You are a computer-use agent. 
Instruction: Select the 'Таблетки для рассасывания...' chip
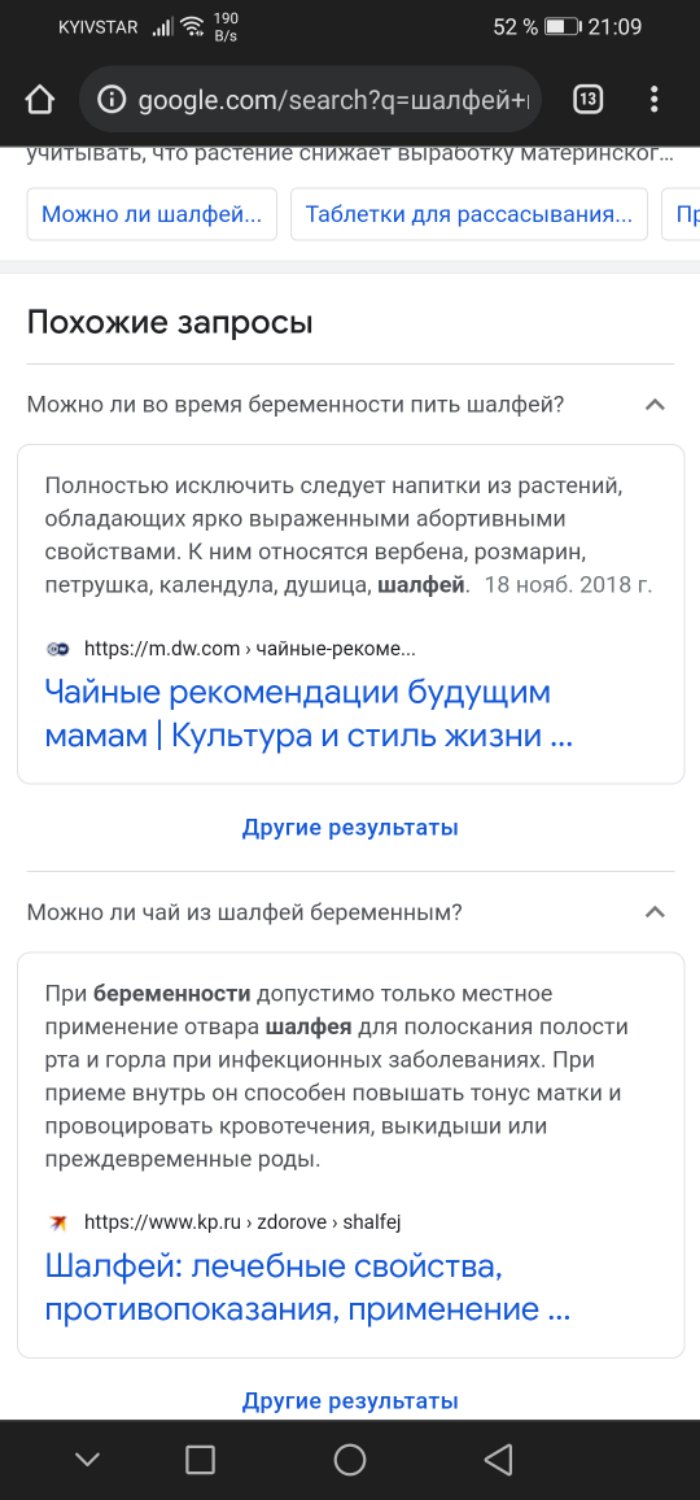469,214
